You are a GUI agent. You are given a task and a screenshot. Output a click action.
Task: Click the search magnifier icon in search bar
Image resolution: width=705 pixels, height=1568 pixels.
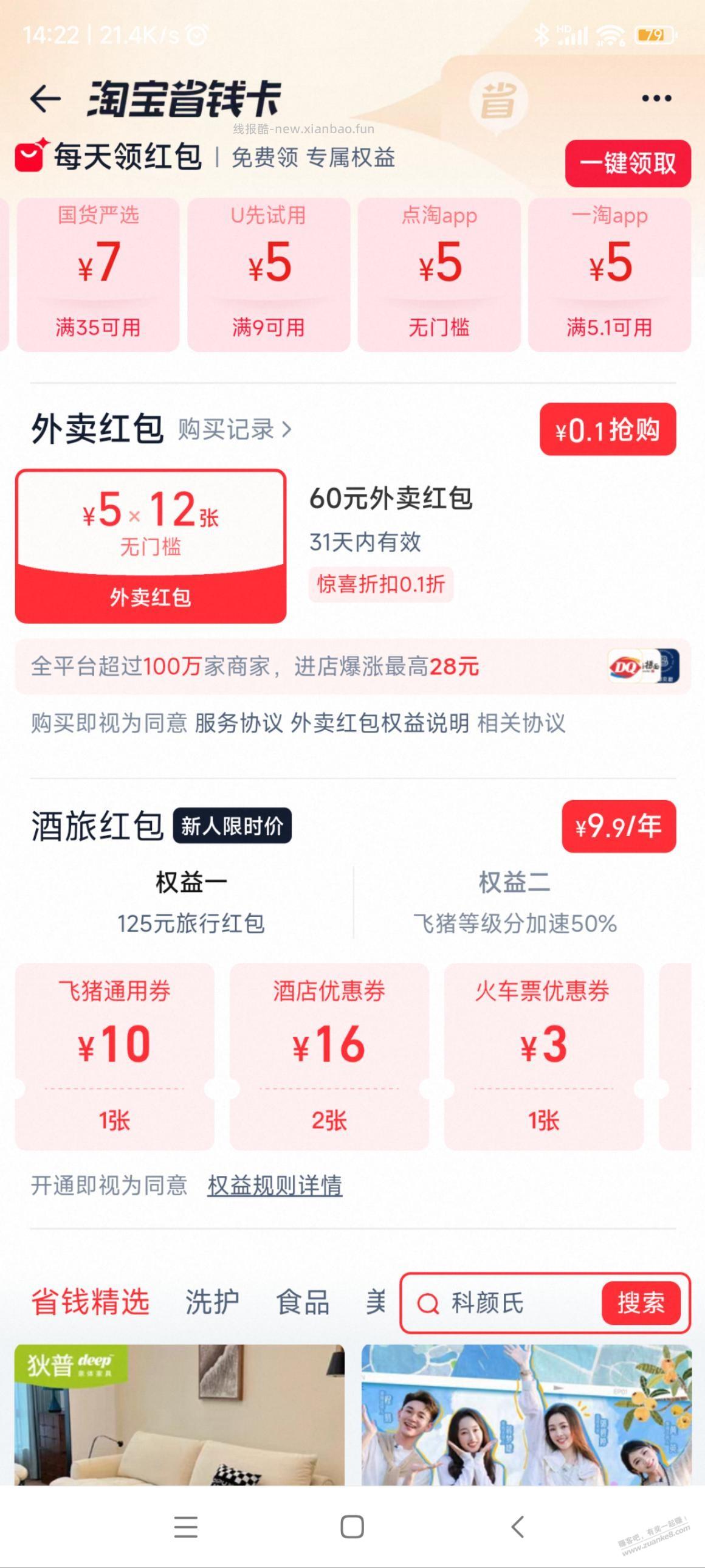click(x=430, y=1303)
